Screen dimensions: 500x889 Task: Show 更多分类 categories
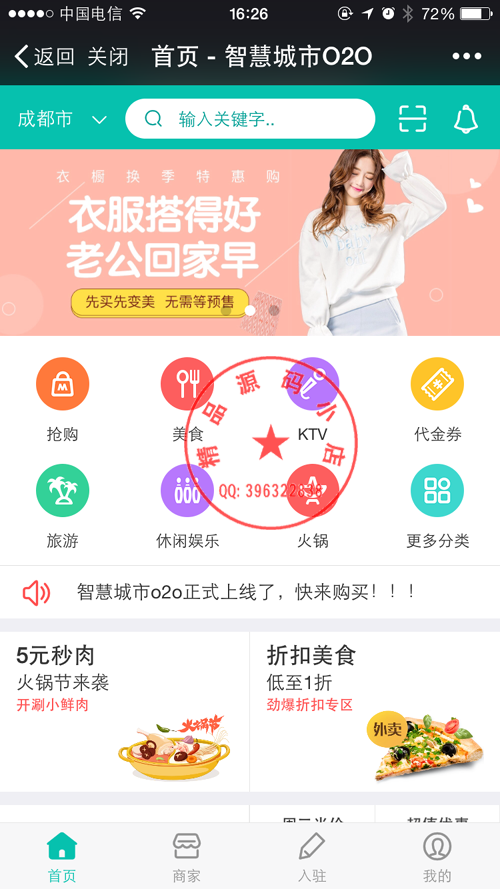click(x=437, y=506)
